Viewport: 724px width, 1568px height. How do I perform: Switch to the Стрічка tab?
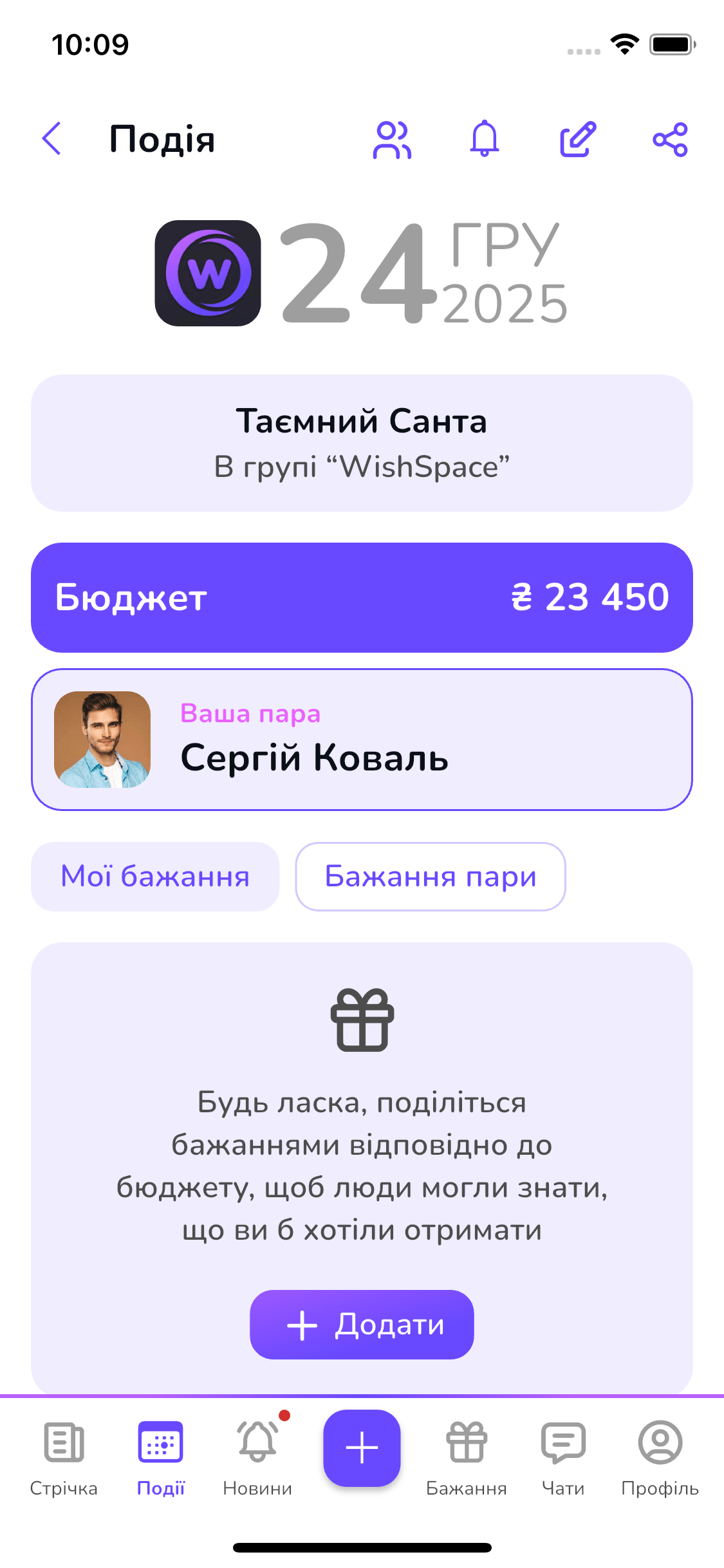coord(64,1458)
